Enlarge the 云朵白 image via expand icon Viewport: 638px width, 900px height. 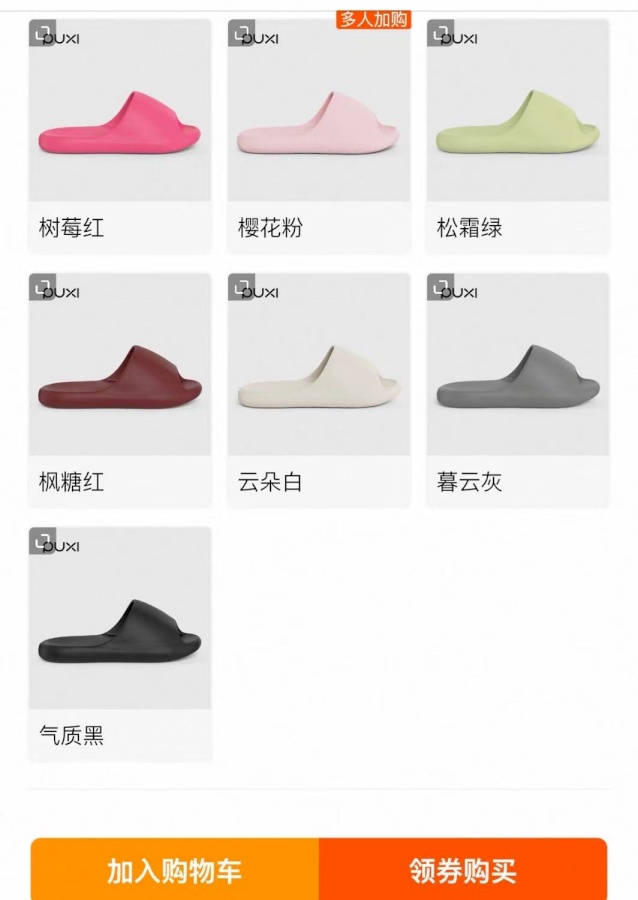pyautogui.click(x=241, y=287)
